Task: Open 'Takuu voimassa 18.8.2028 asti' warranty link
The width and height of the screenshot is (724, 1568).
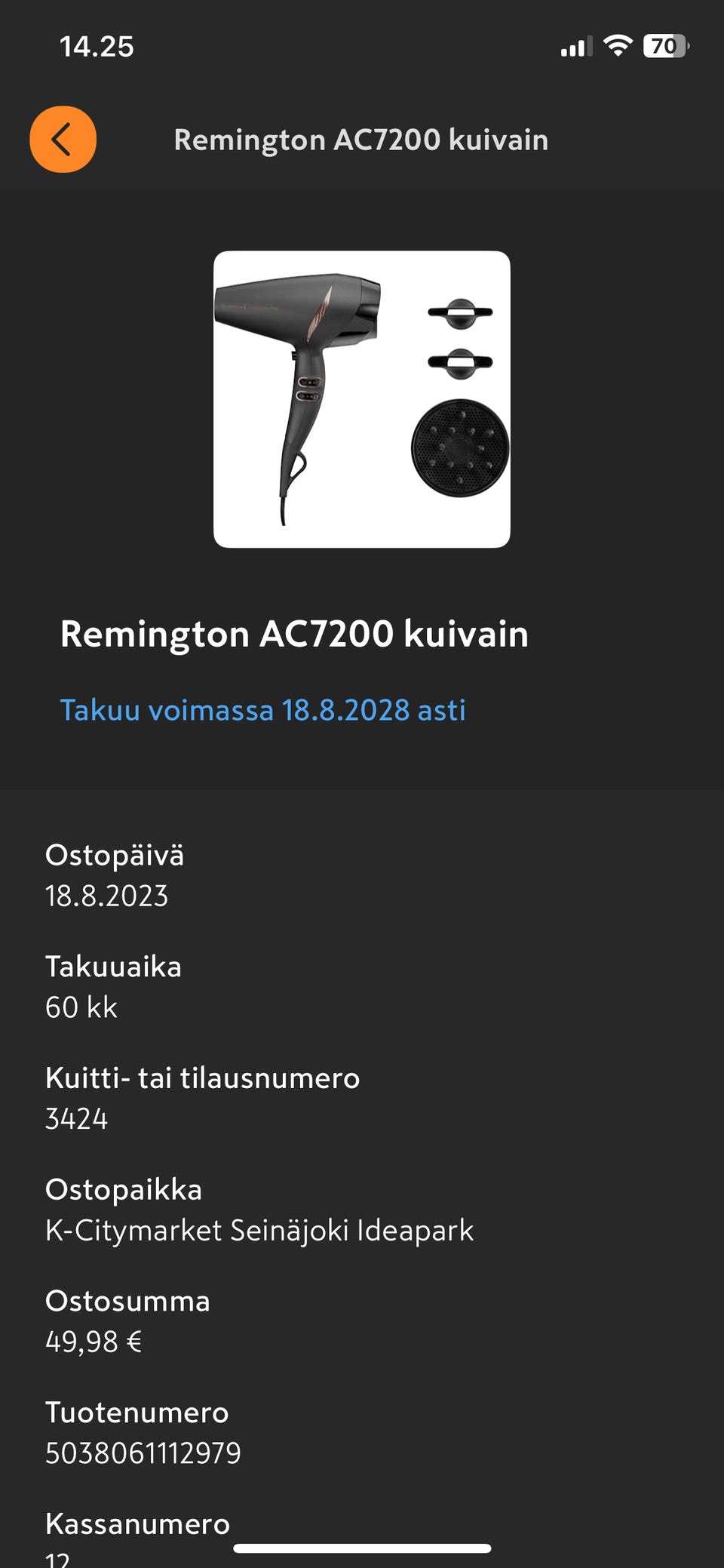Action: (x=262, y=709)
